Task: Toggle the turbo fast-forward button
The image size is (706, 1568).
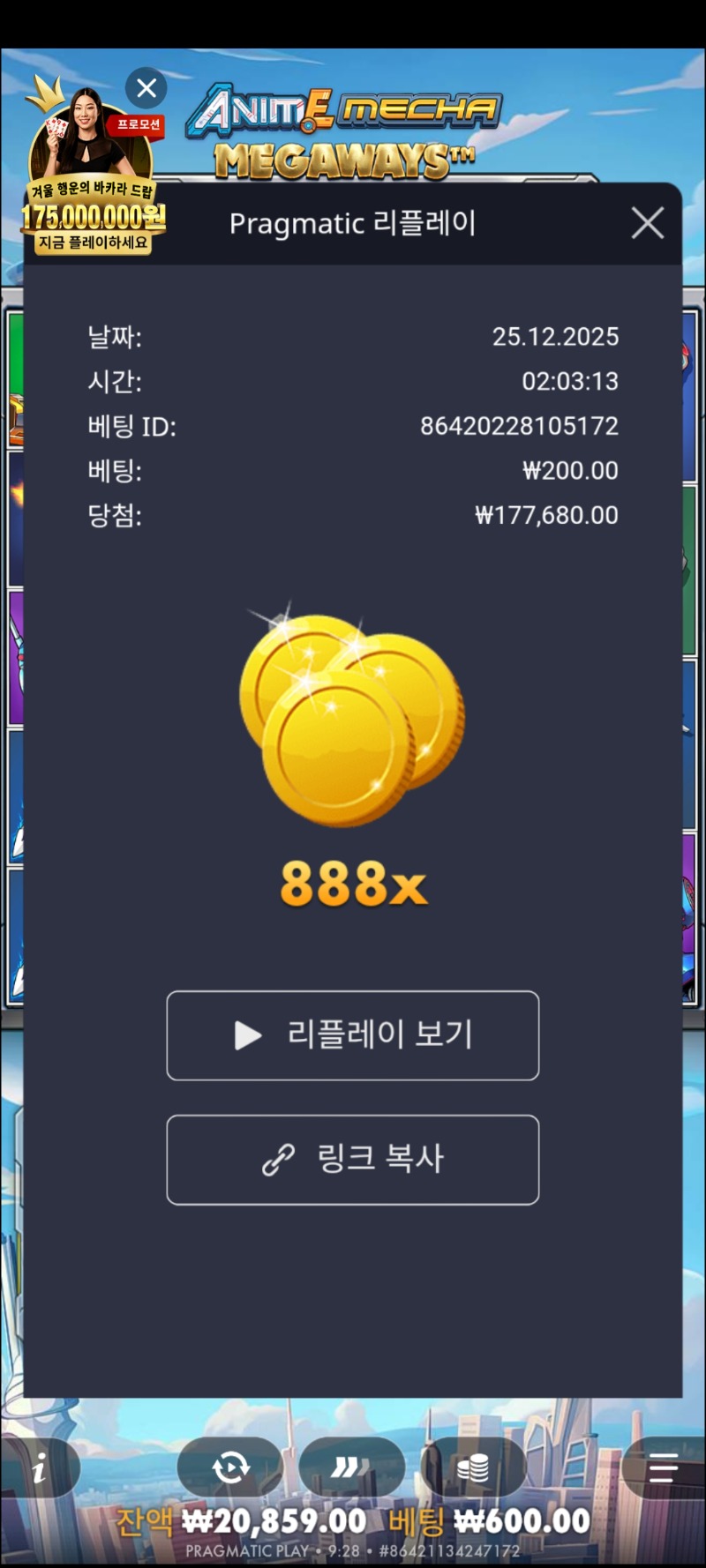Action: coord(350,1467)
